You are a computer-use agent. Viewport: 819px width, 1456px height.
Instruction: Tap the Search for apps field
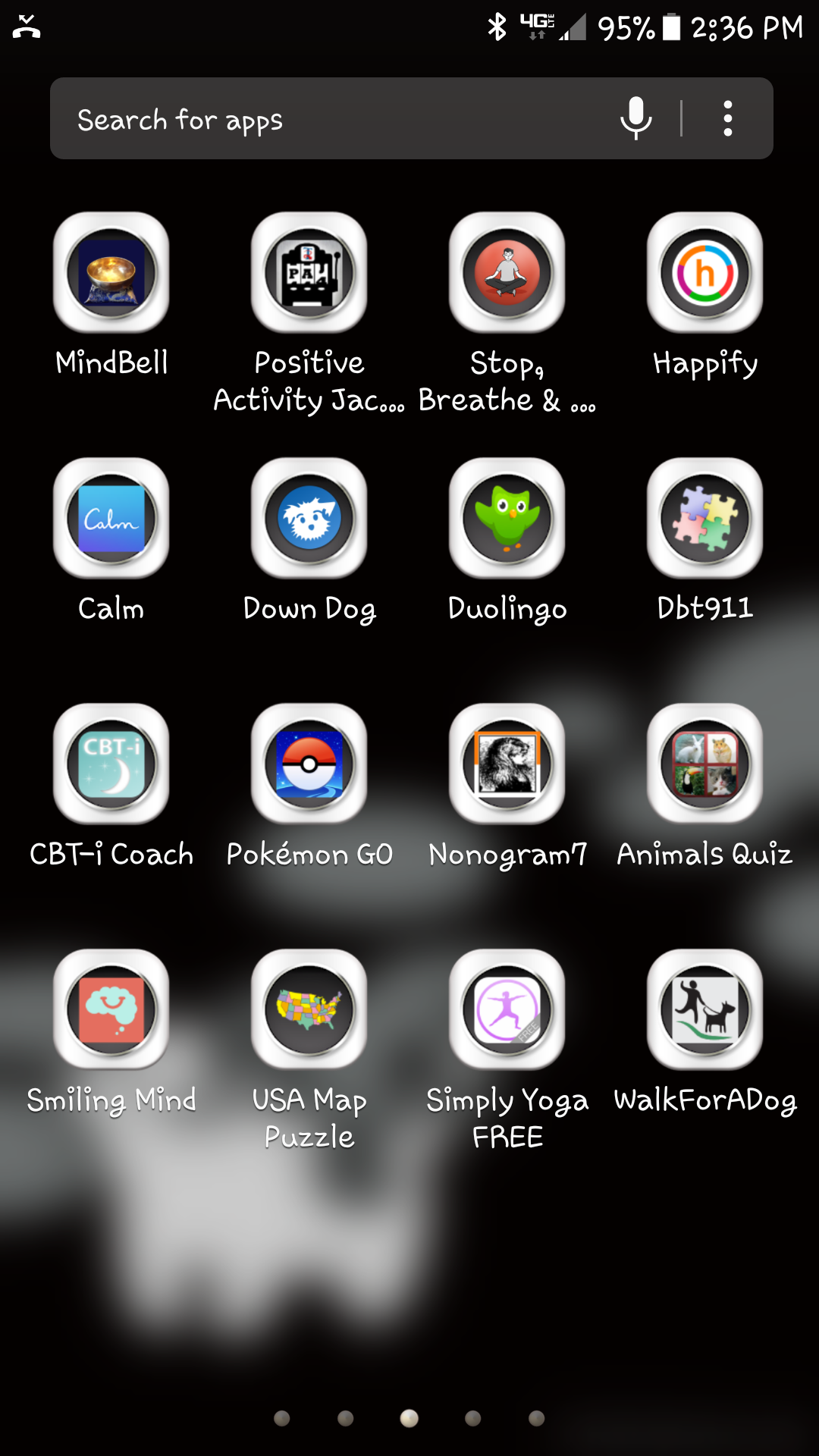click(334, 119)
